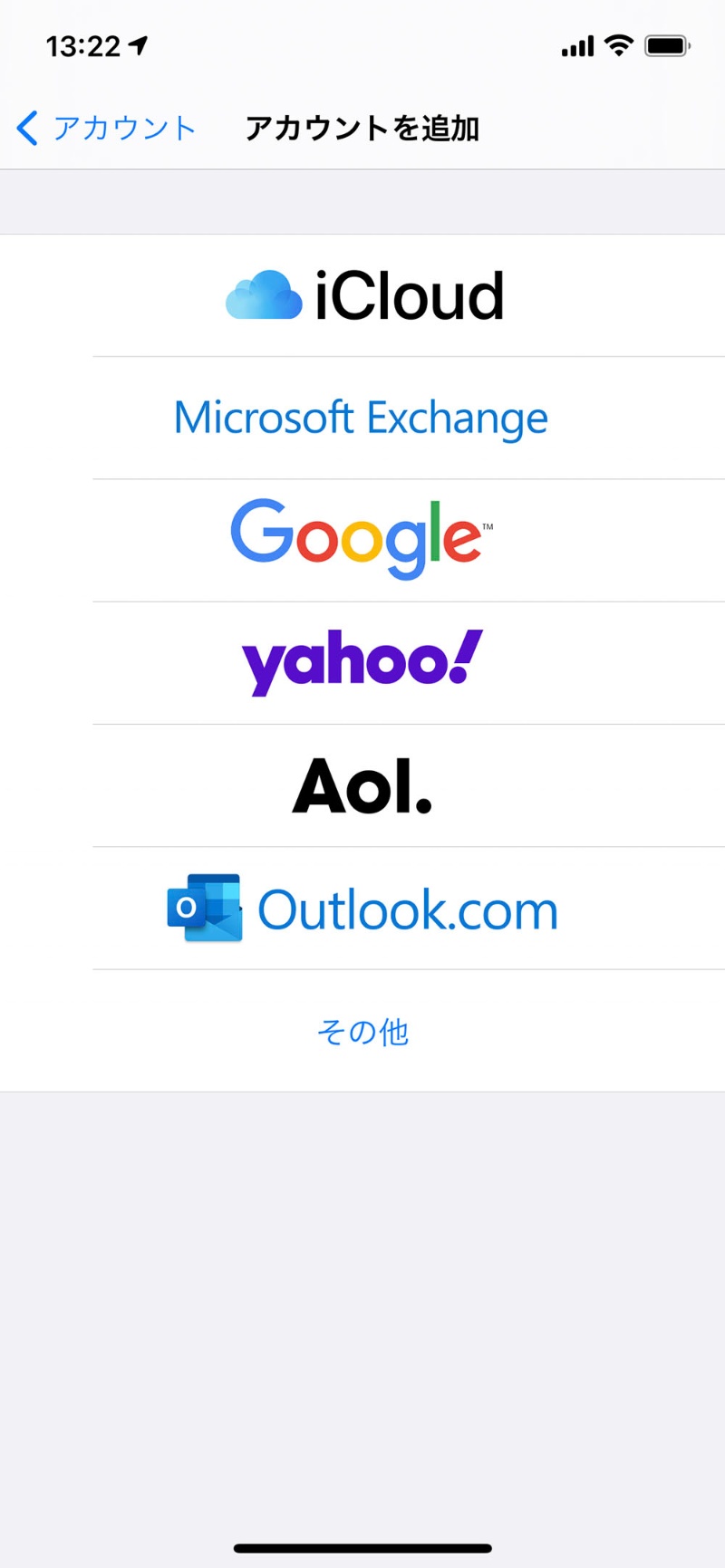Open その他 to add a custom account
The width and height of the screenshot is (725, 1568).
[362, 1032]
